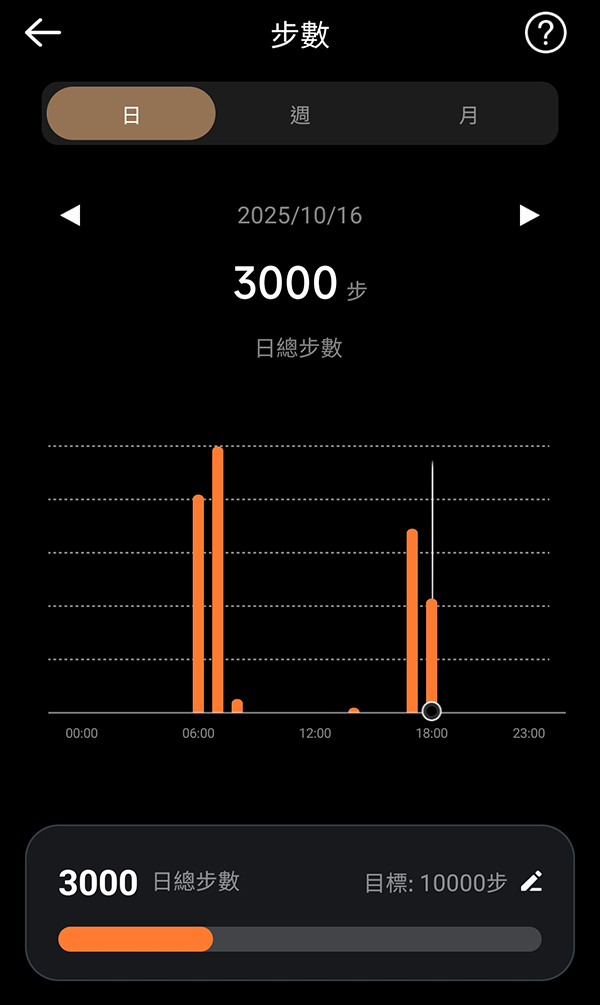Go back from the 步數 screen
Screen dimensions: 600x1005
(43, 33)
